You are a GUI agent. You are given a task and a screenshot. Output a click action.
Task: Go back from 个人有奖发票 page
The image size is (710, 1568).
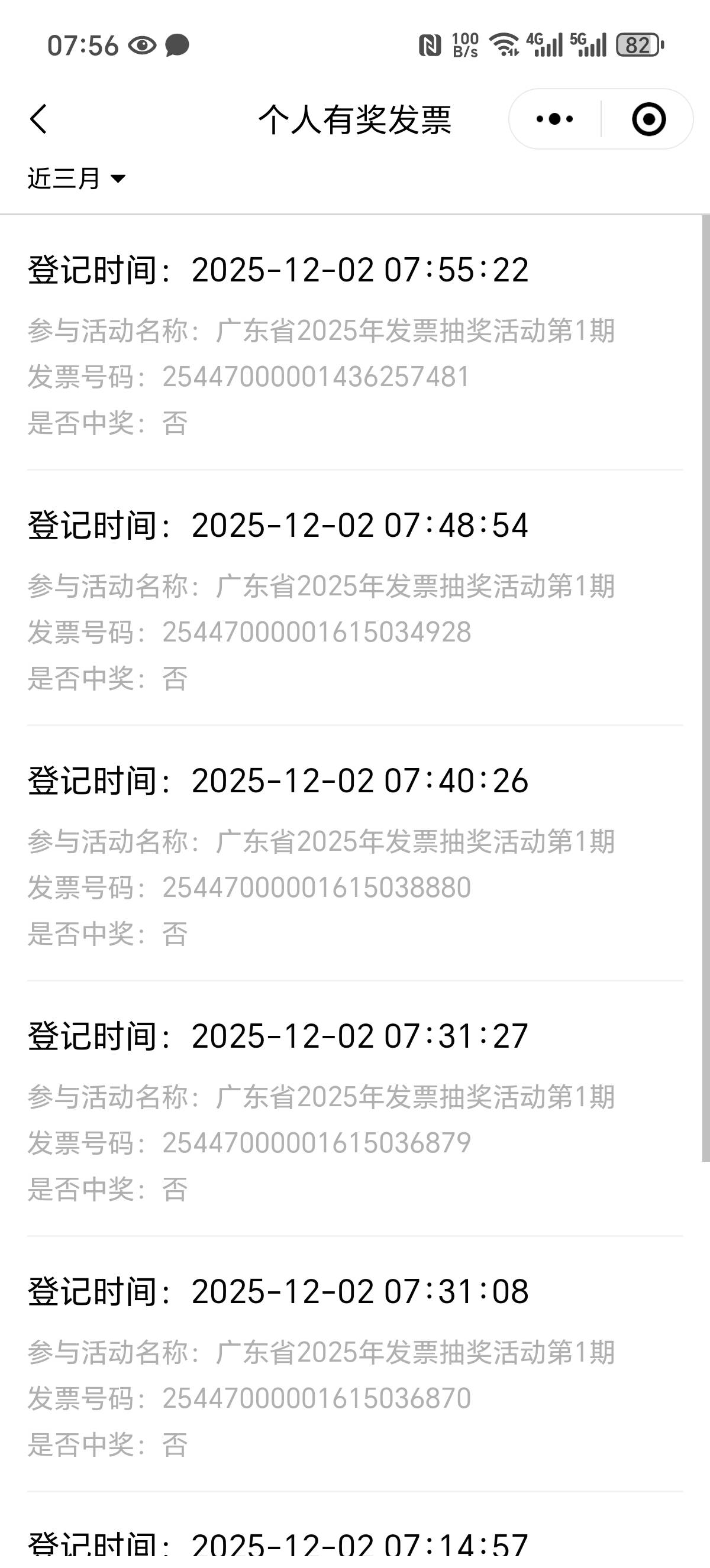tap(38, 119)
